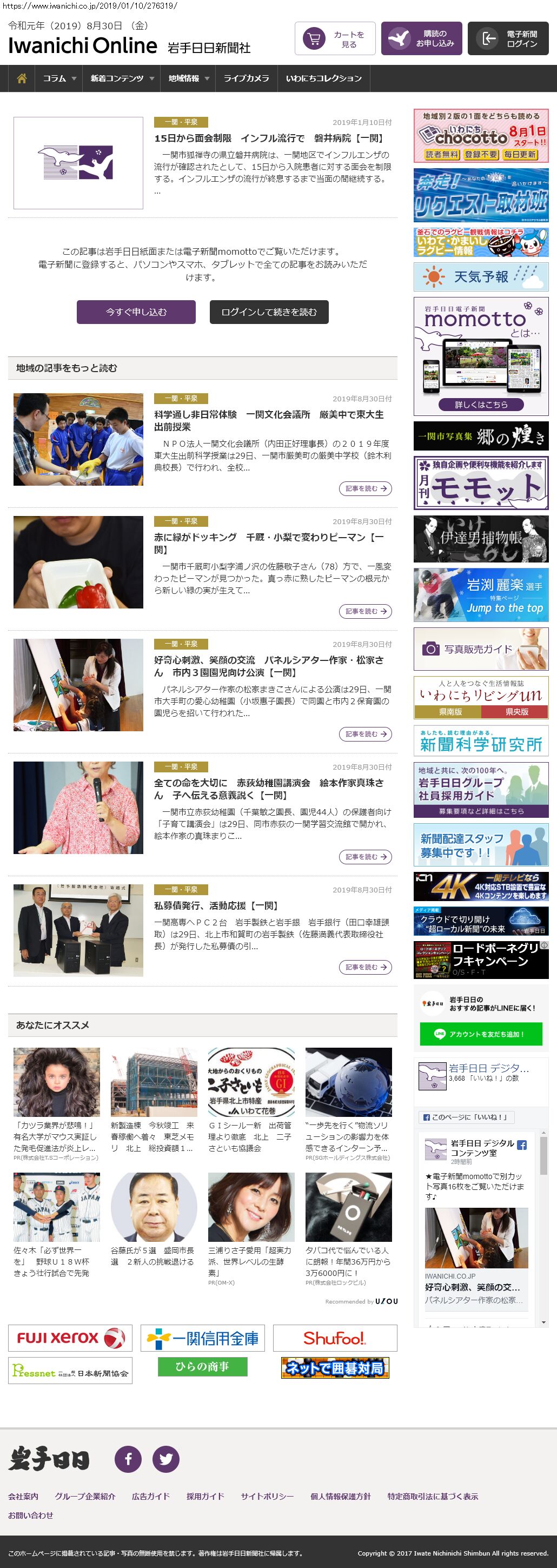Expand the コラム menu
The width and height of the screenshot is (557, 1568).
[x=59, y=78]
